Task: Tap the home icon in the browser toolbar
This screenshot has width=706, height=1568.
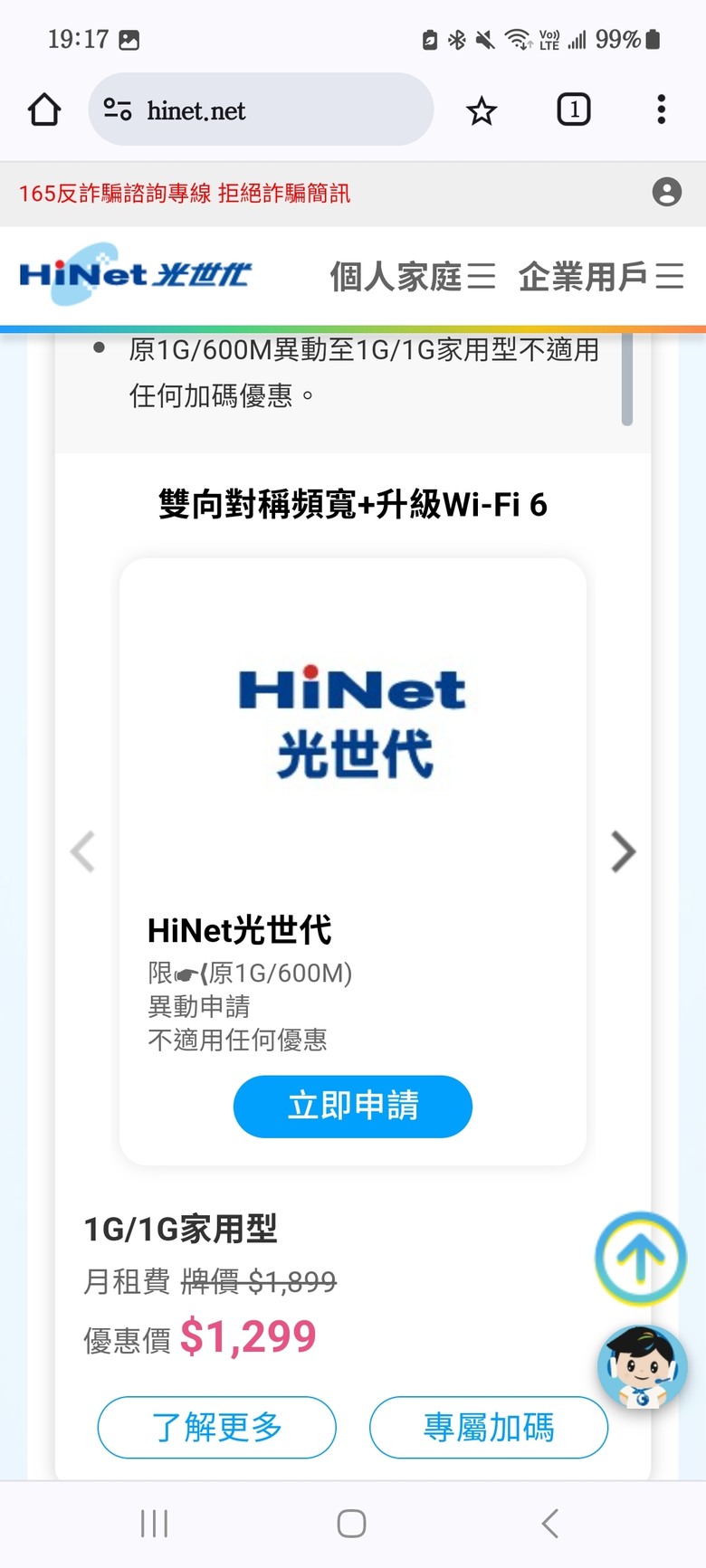Action: point(43,109)
